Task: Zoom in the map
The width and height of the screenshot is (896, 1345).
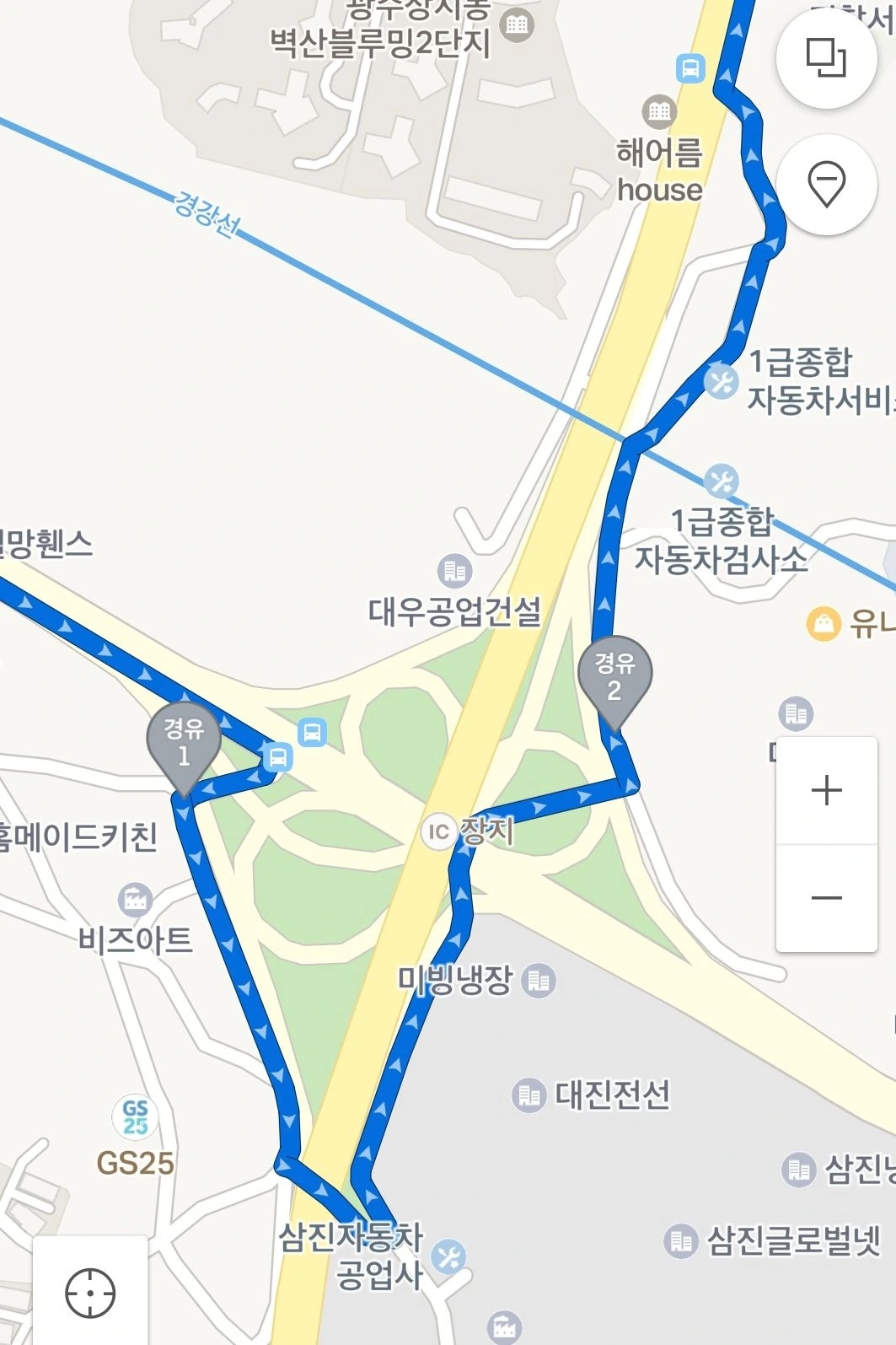Action: tap(826, 790)
